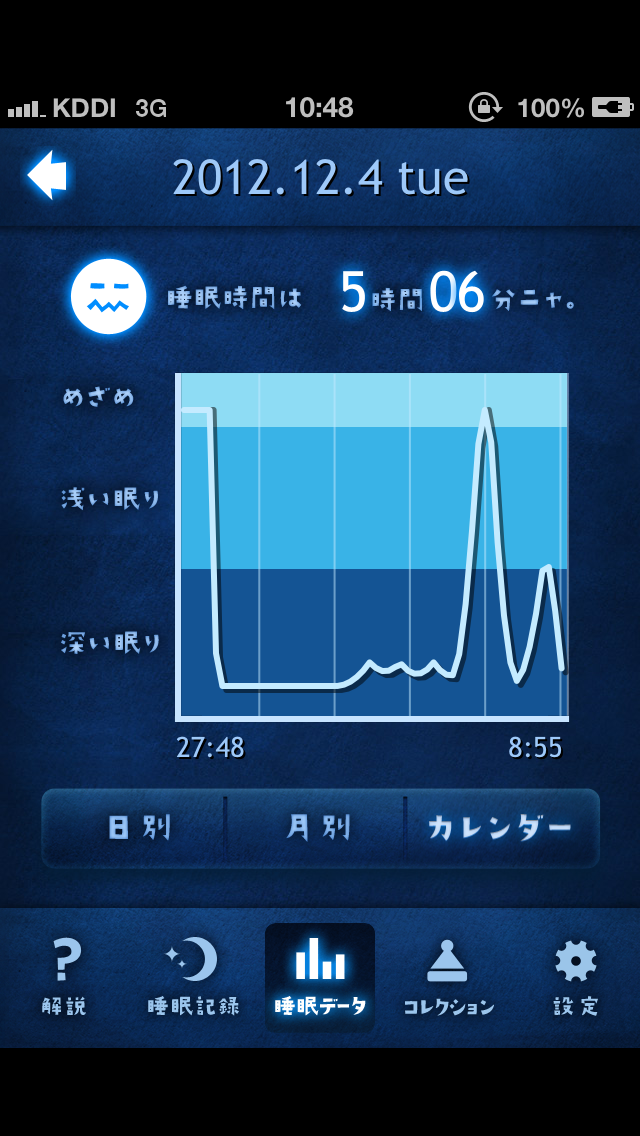Screen dimensions: 640x1136
Task: Go back with the white arrow
Action: tap(47, 176)
